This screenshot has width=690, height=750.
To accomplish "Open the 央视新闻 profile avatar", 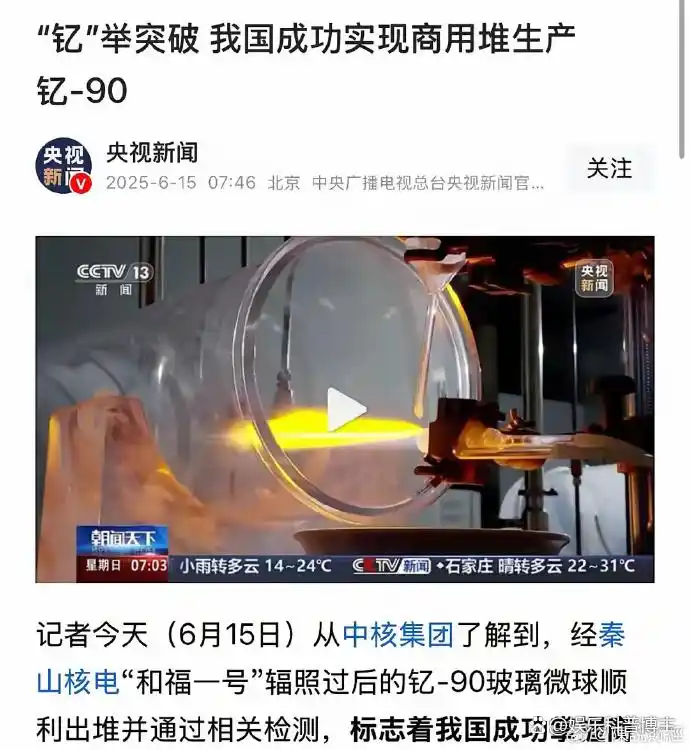I will click(x=65, y=167).
